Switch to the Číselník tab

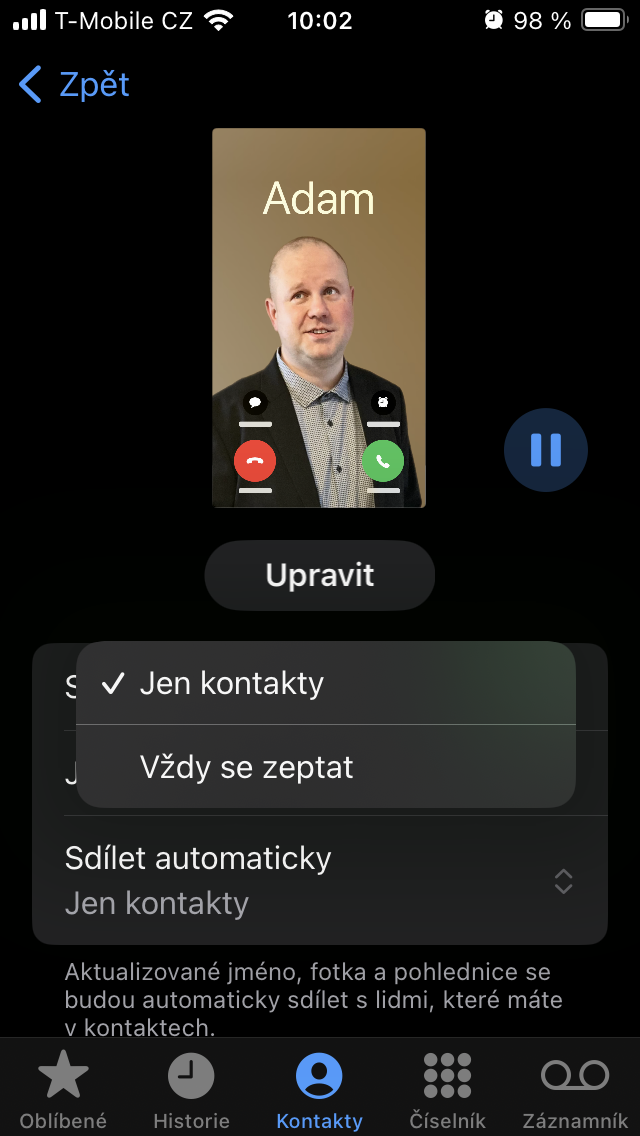(x=447, y=1089)
